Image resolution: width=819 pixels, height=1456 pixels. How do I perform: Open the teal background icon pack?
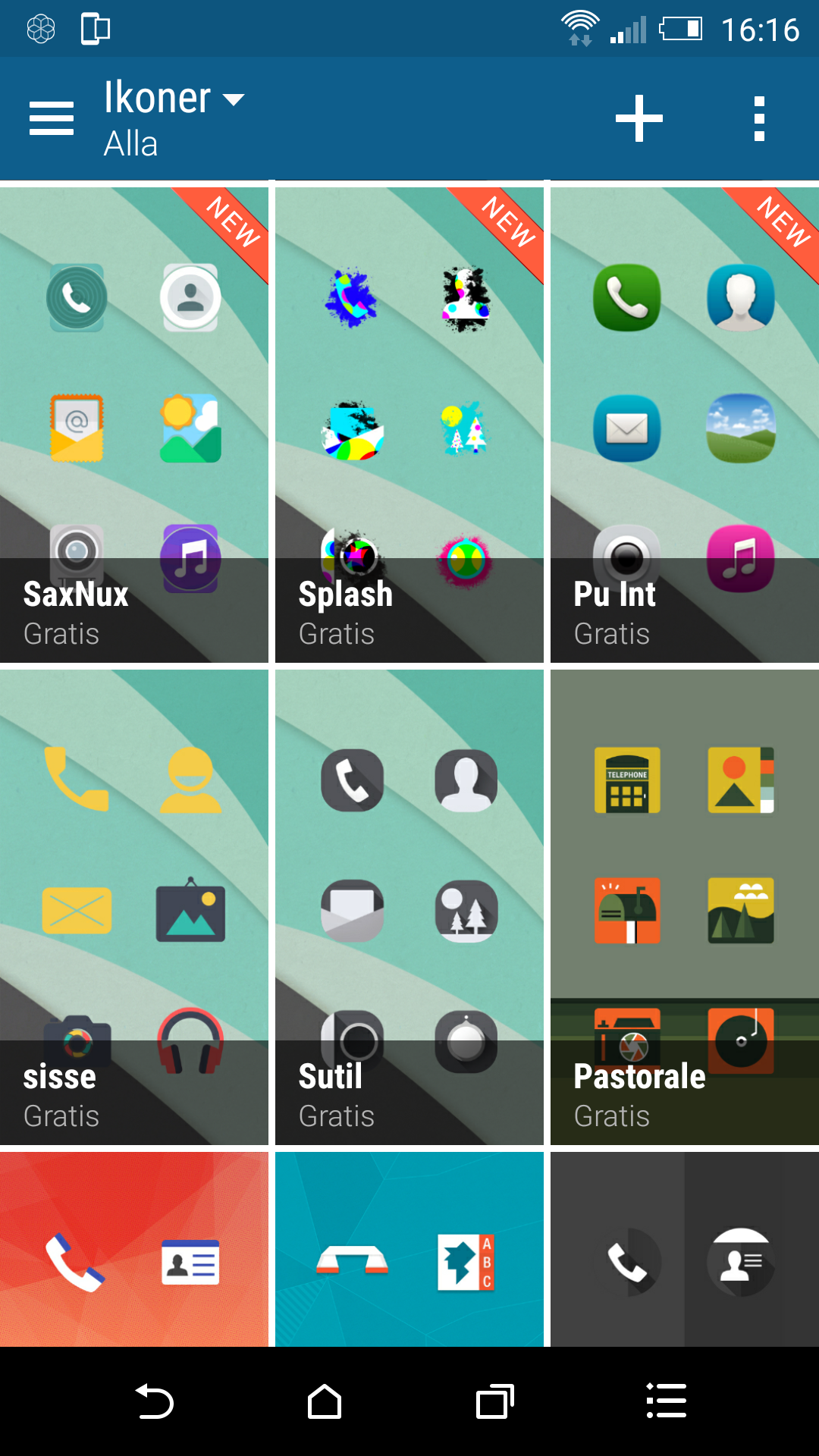(409, 1249)
